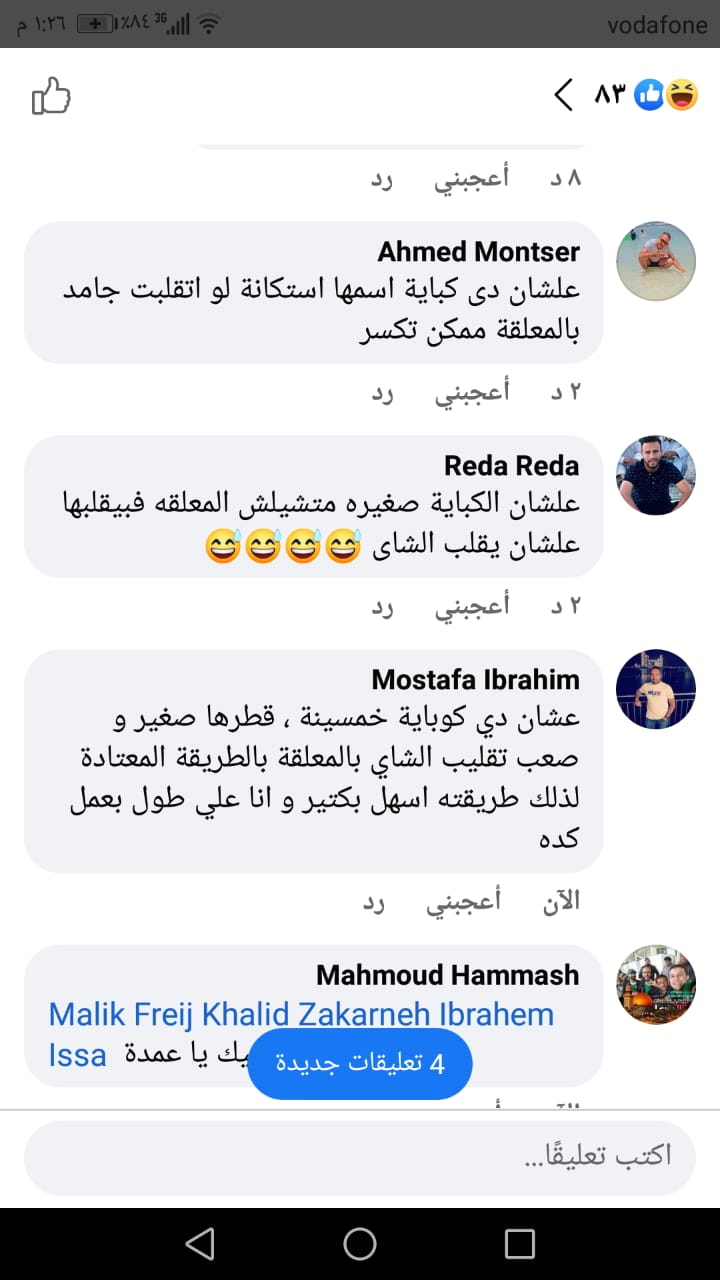Viewport: 720px width, 1280px height.
Task: Tap the thumbs-up like icon in header
Action: [x=52, y=97]
